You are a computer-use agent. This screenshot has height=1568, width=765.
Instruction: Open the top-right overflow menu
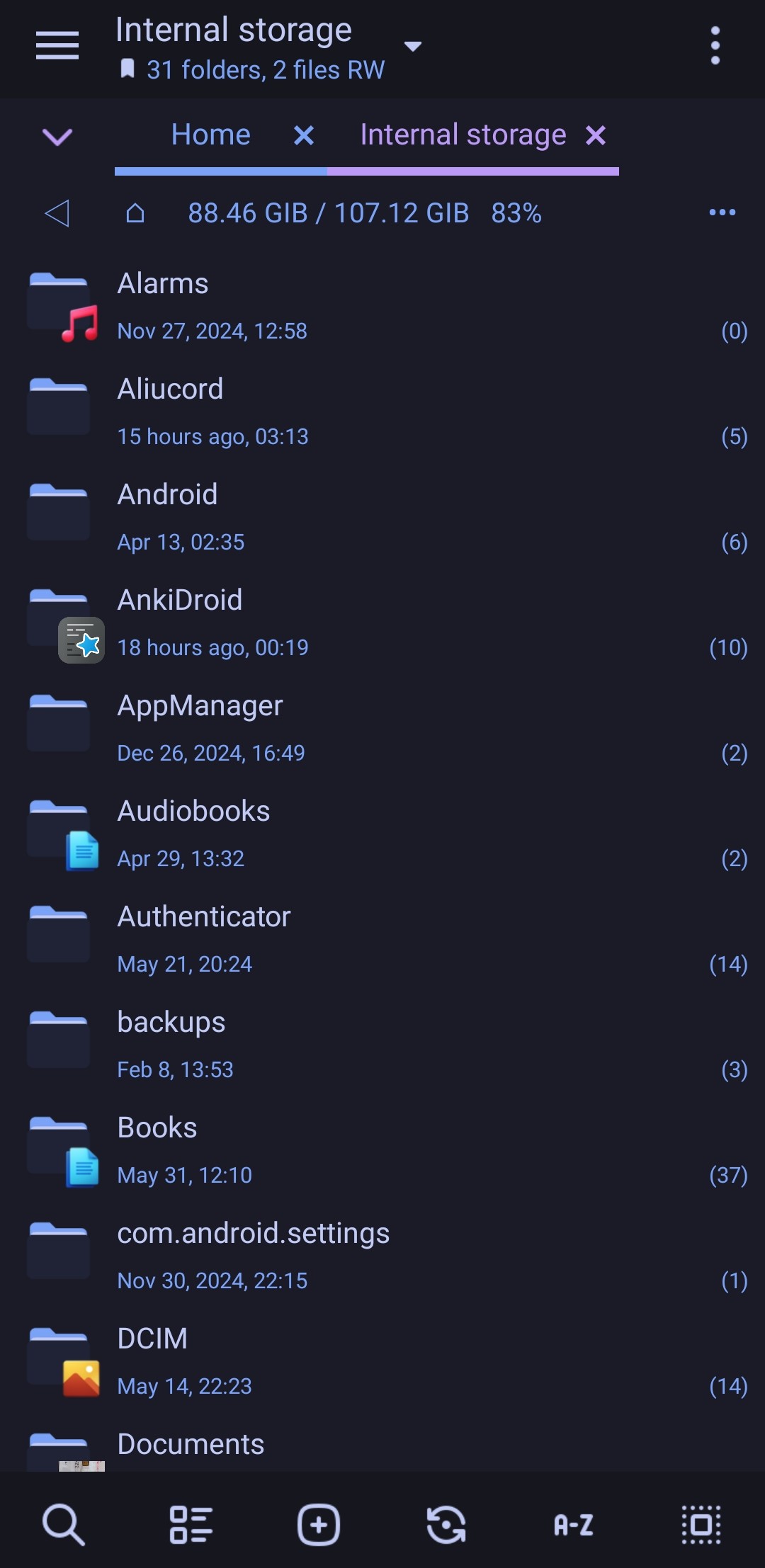coord(715,46)
